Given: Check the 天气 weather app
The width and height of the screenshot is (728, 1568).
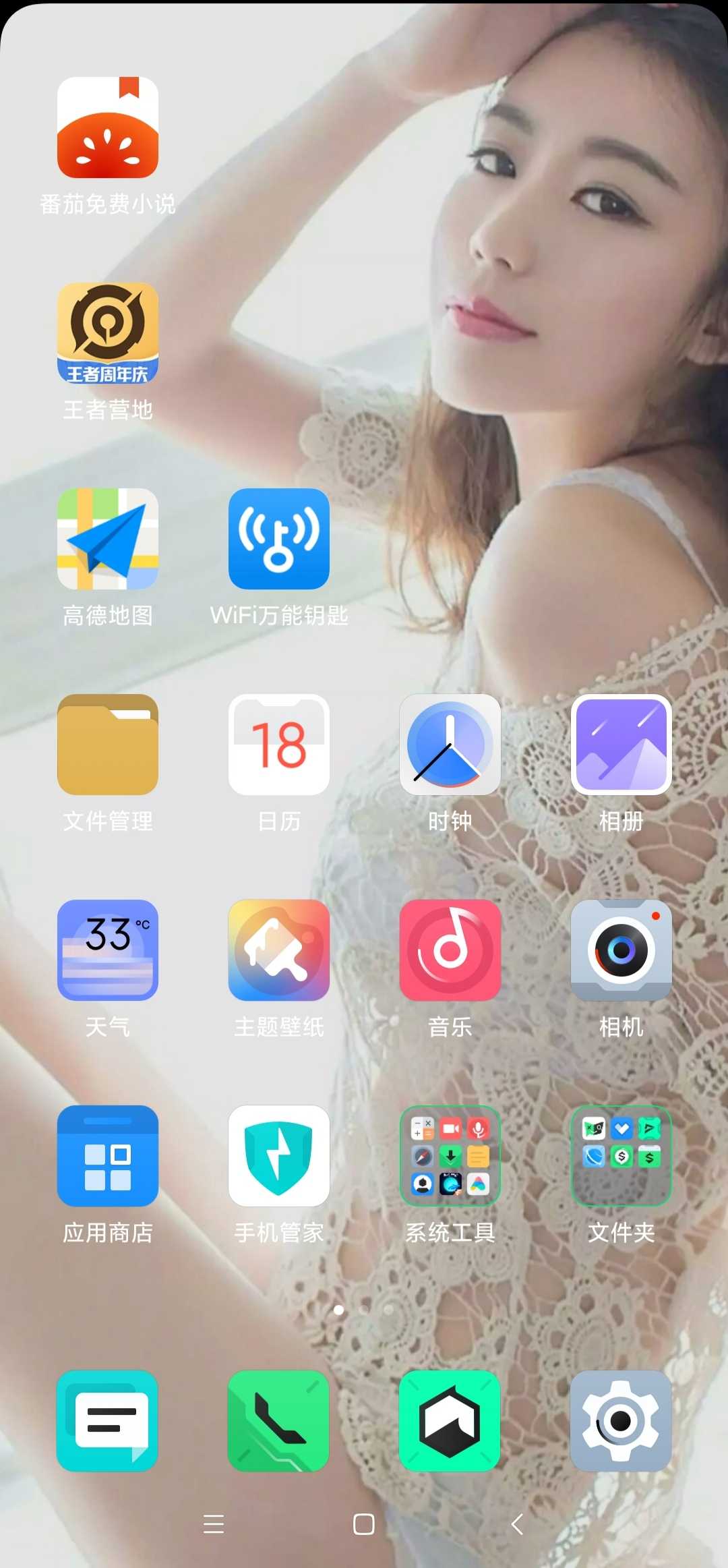Looking at the screenshot, I should (x=108, y=951).
